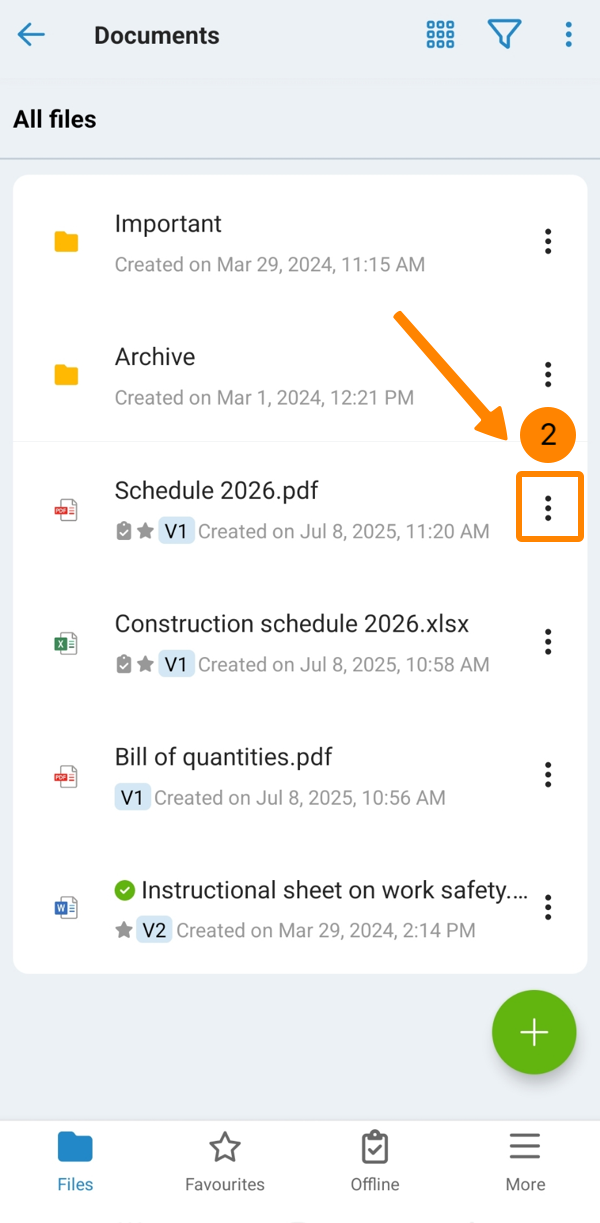
Task: Switch to the Favourites tab
Action: click(x=225, y=1161)
